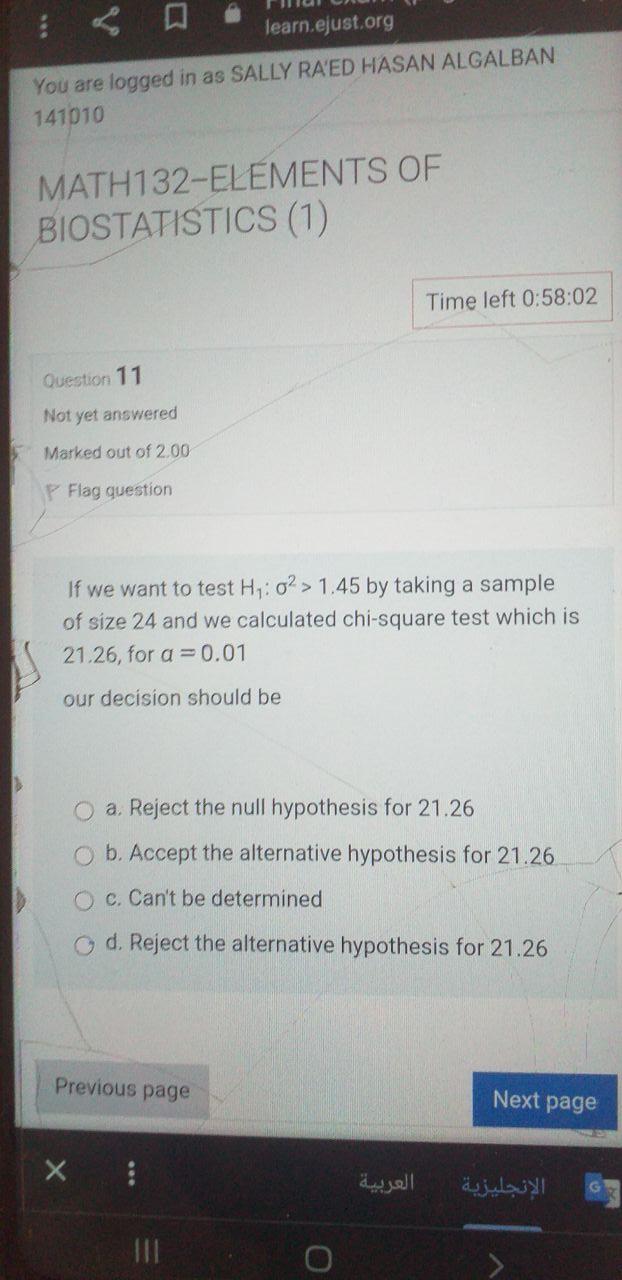The image size is (622, 1280).
Task: Switch translation to Arabic
Action: point(386,1183)
